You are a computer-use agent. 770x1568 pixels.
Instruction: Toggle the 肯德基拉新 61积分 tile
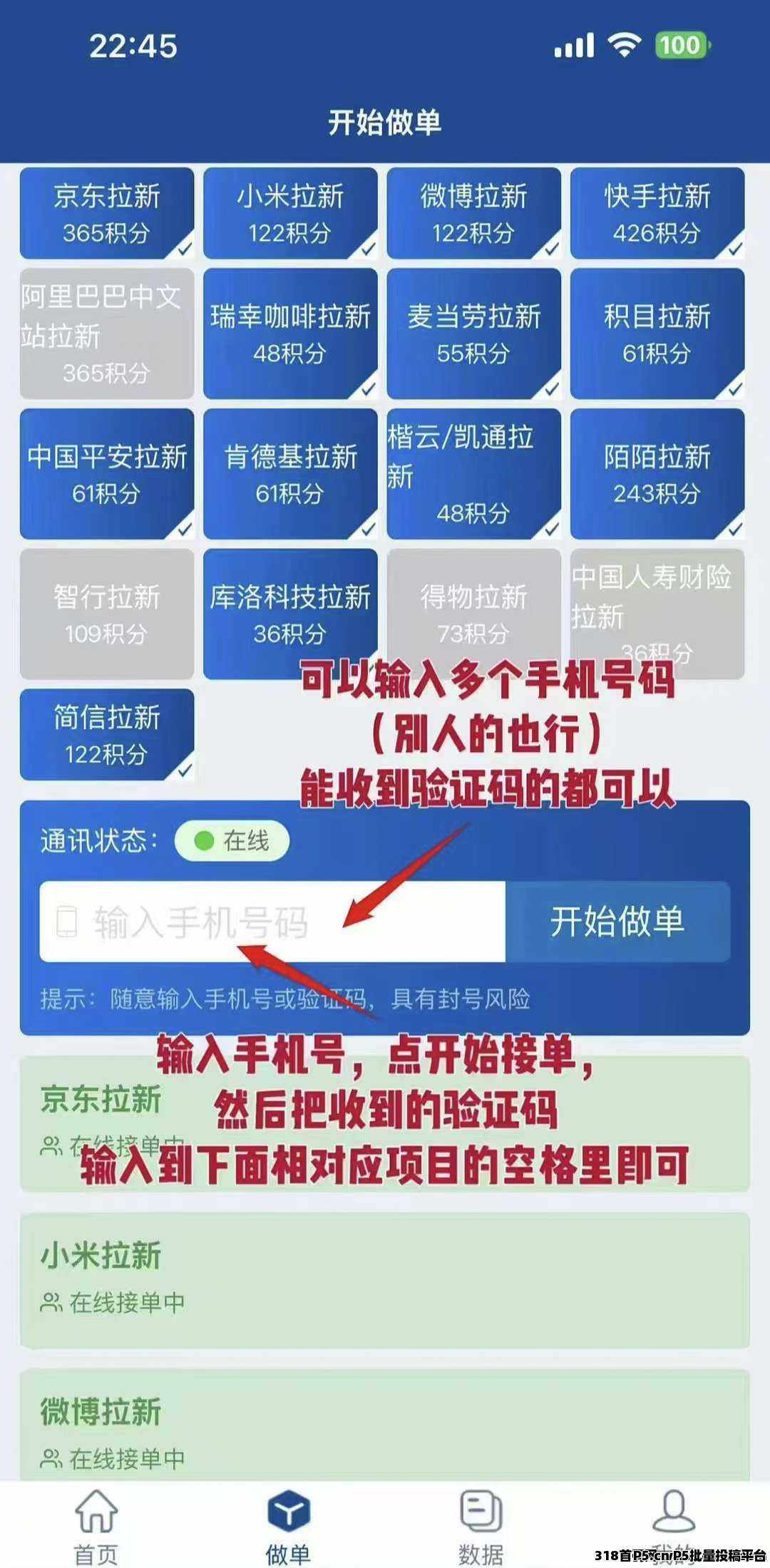[290, 473]
